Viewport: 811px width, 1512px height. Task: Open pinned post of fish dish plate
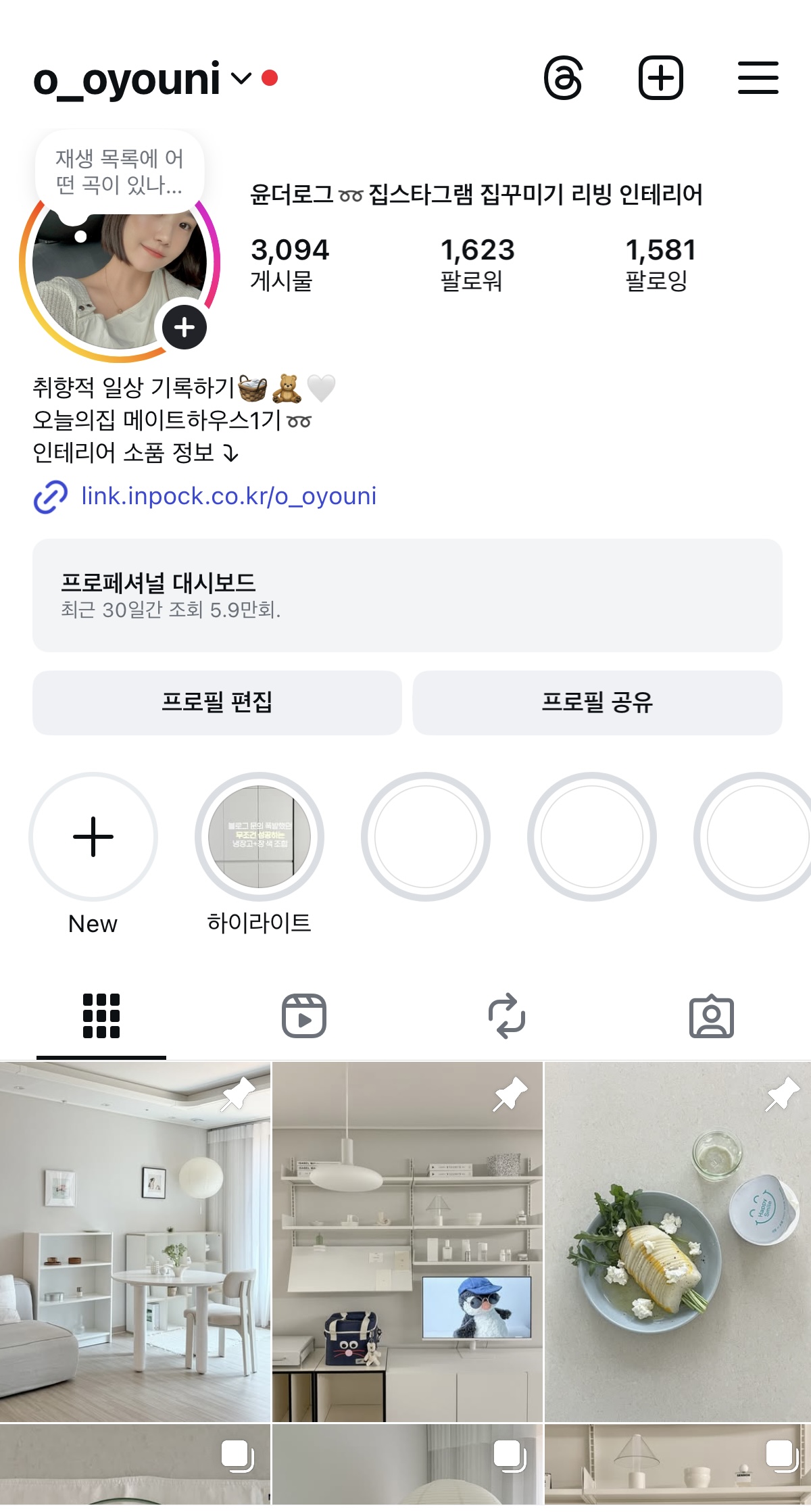678,1242
